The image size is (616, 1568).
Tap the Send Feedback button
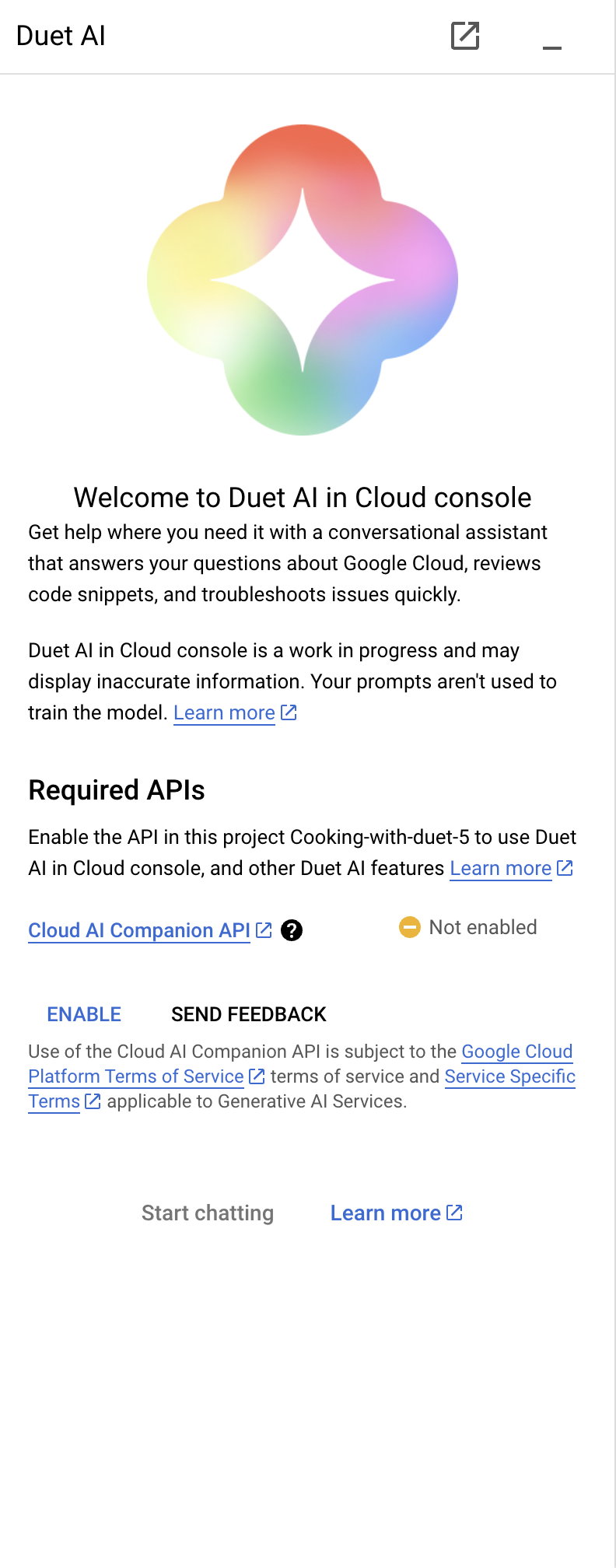pyautogui.click(x=249, y=1014)
